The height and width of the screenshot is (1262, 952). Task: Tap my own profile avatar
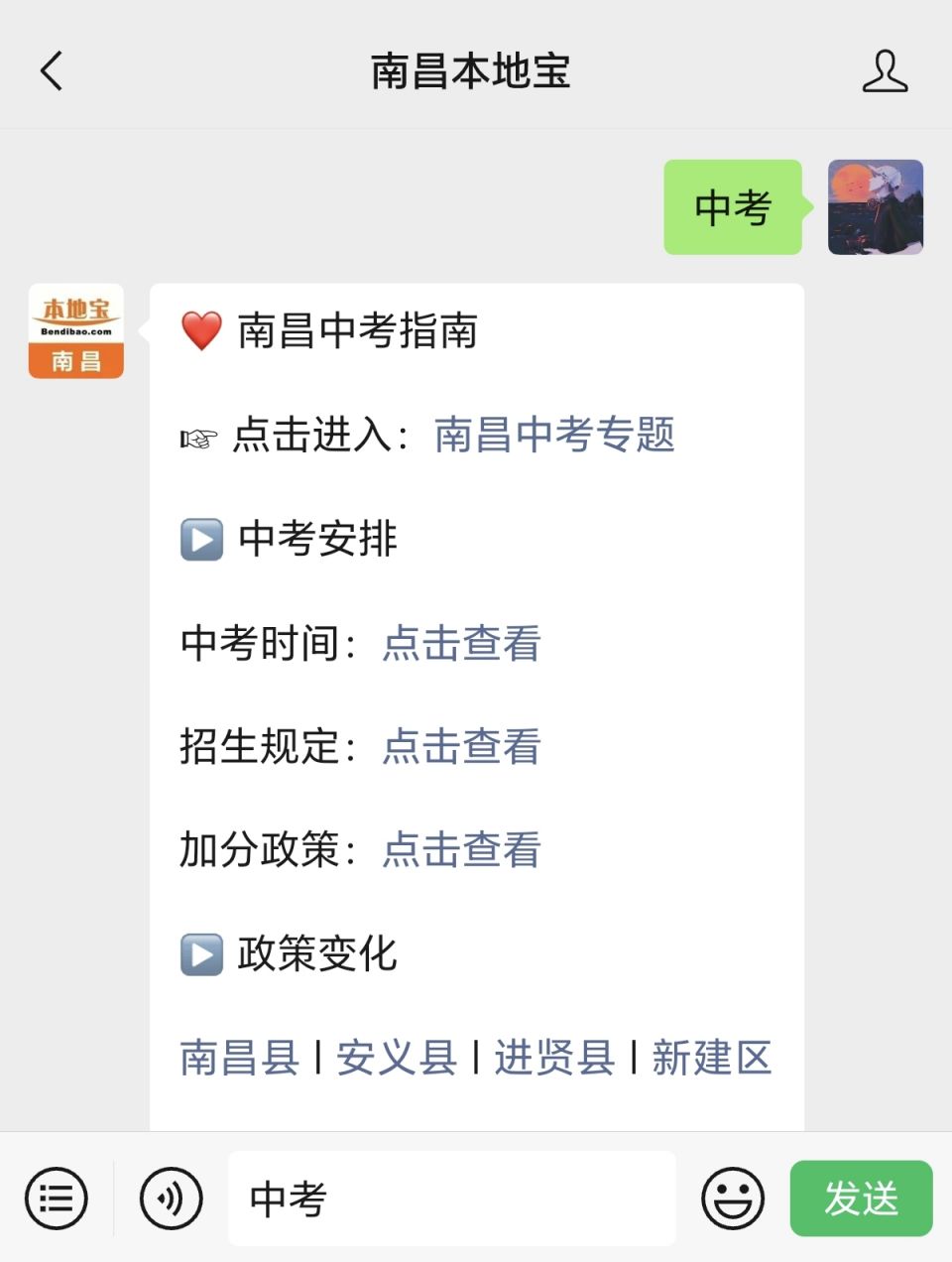[875, 207]
